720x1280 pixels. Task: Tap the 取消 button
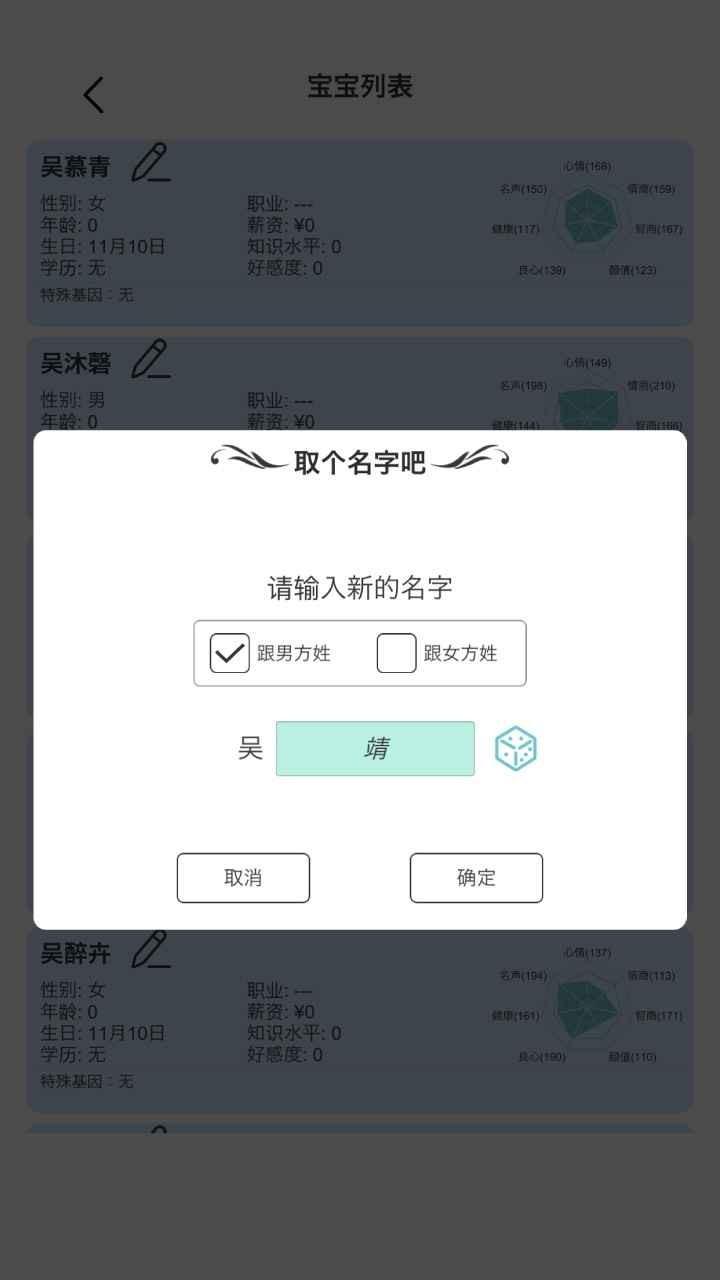[243, 878]
